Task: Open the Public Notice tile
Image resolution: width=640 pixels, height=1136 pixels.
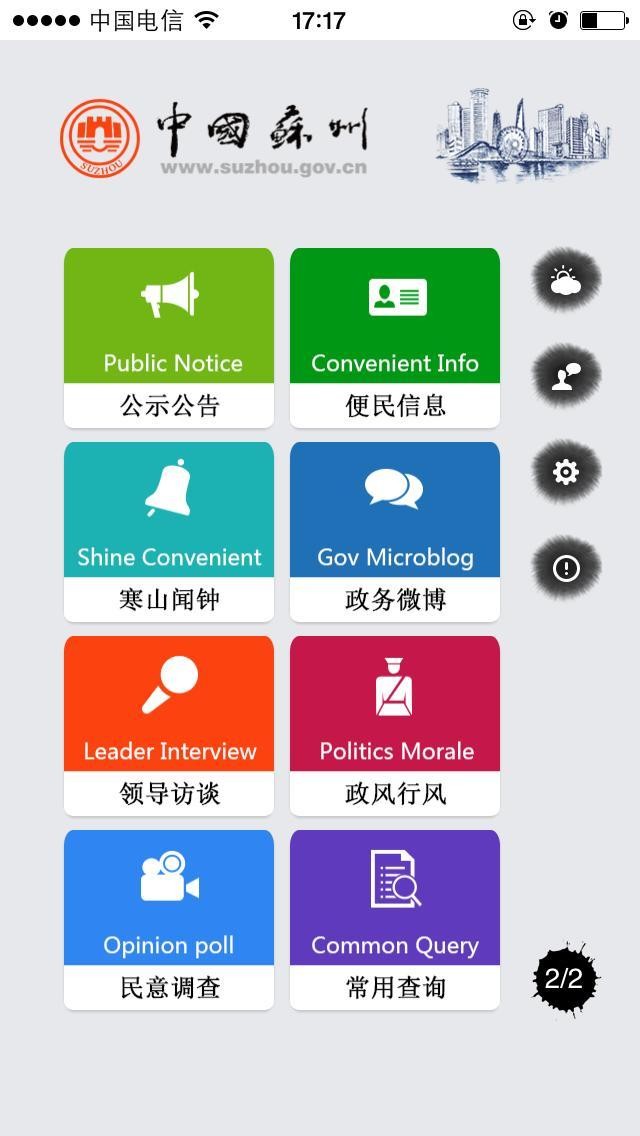Action: tap(169, 337)
